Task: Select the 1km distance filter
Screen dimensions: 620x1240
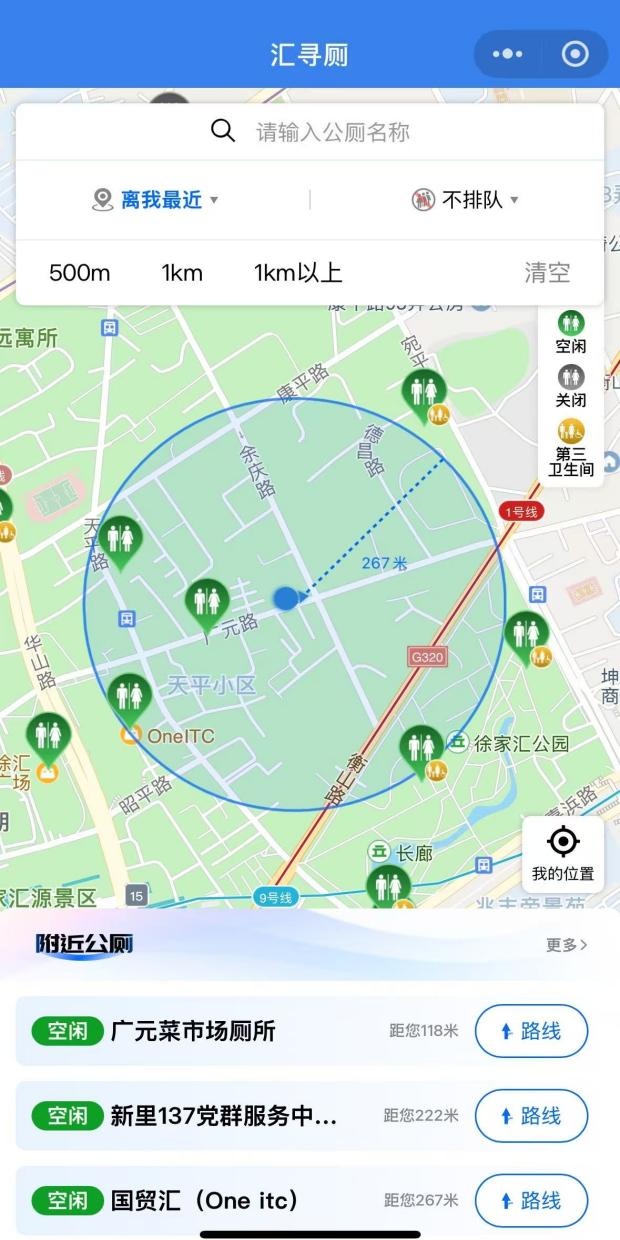Action: 182,273
